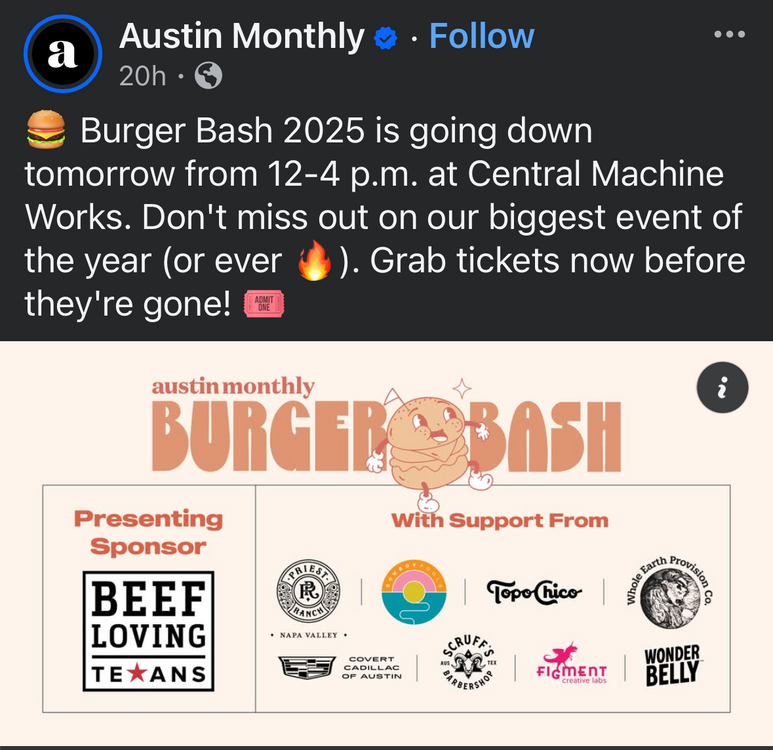Open the Austin Monthly page name

click(241, 37)
